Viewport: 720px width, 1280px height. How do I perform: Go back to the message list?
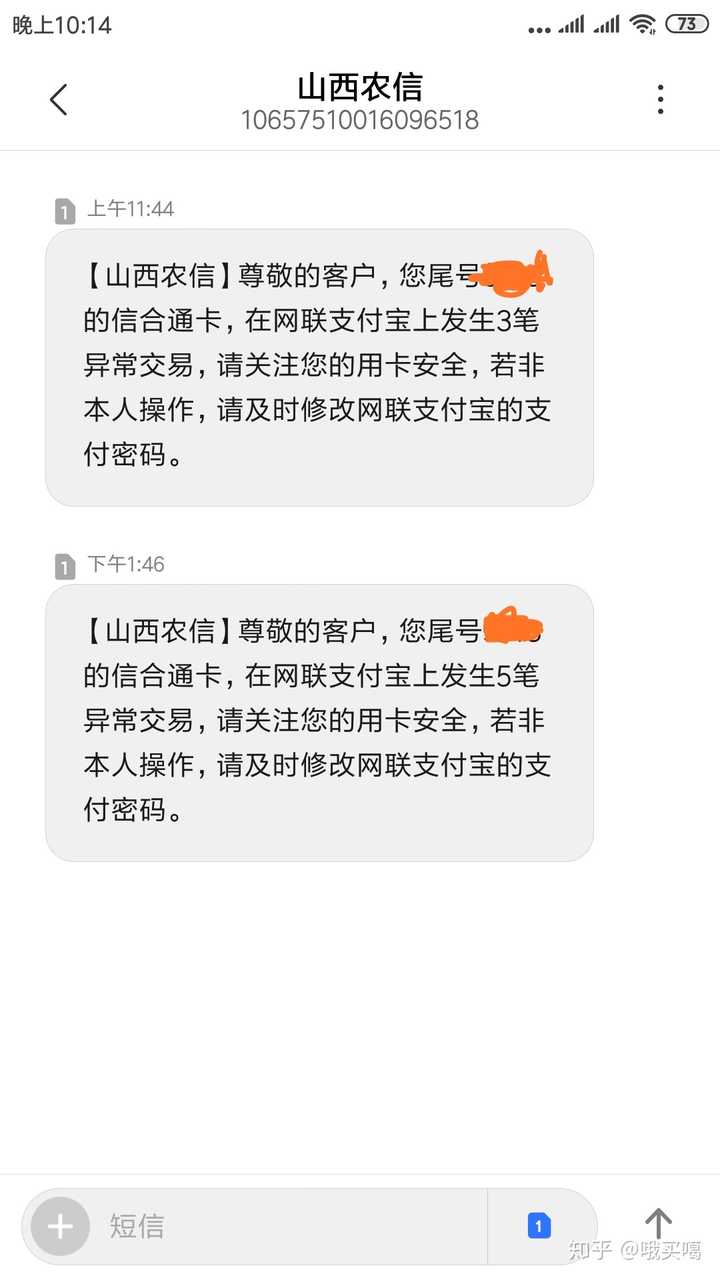pyautogui.click(x=59, y=100)
